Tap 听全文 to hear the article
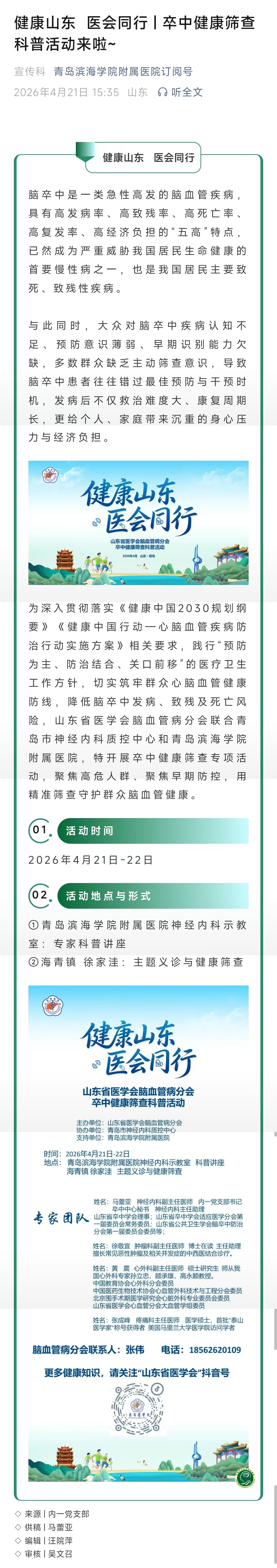This screenshot has width=277, height=1568. click(180, 92)
